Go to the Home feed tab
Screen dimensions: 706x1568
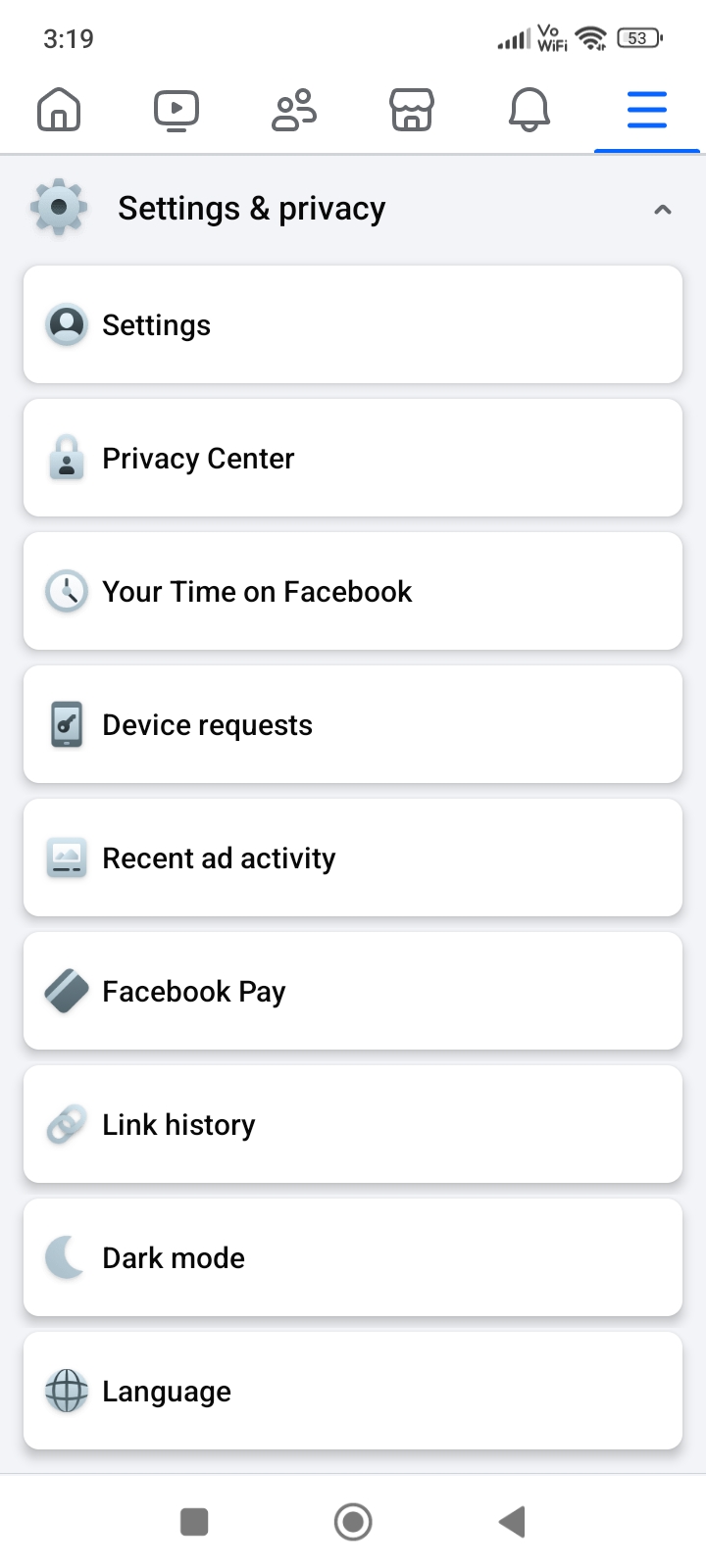pos(59,110)
